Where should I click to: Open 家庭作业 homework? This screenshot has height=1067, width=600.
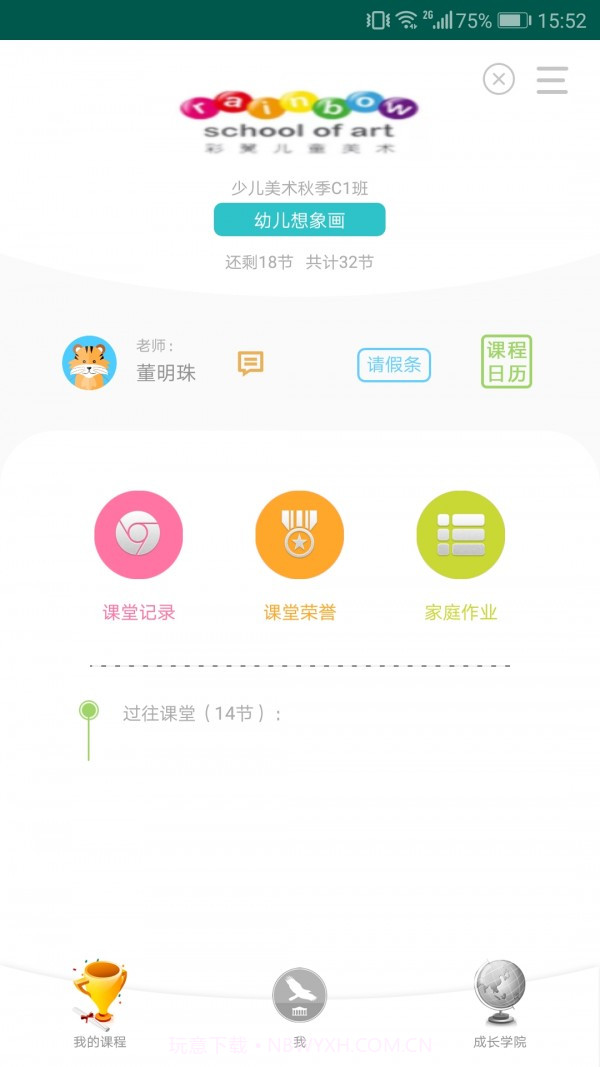460,535
